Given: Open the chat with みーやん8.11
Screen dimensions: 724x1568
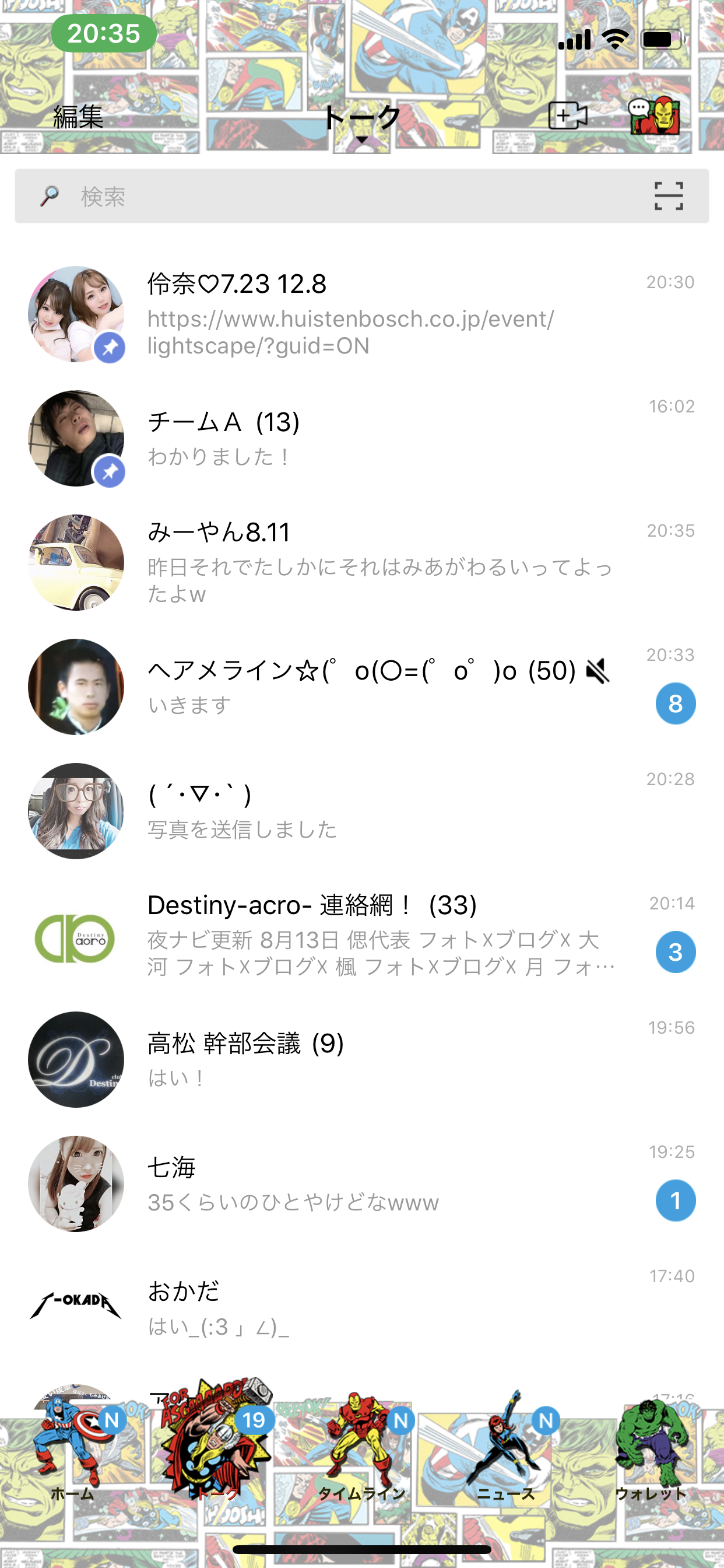Looking at the screenshot, I should pyautogui.click(x=362, y=562).
